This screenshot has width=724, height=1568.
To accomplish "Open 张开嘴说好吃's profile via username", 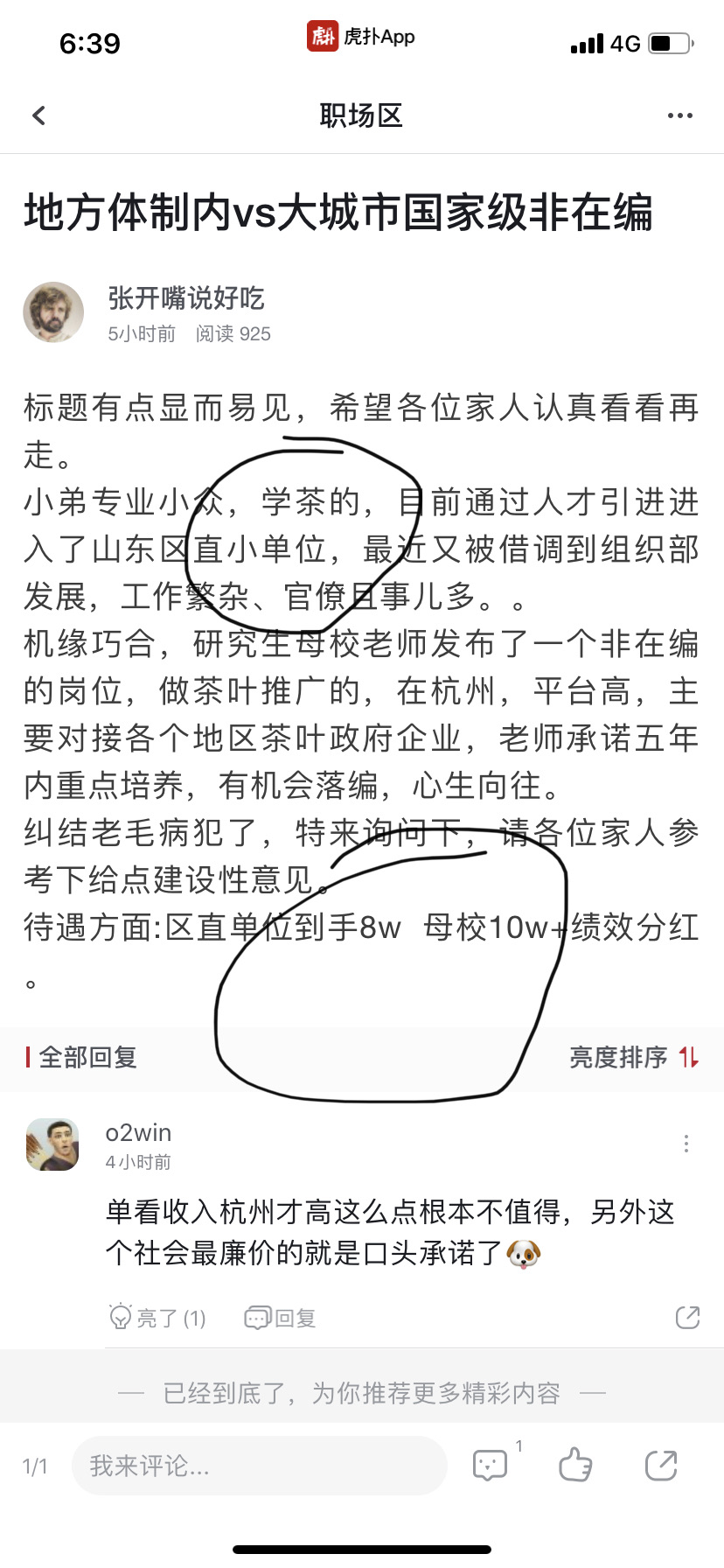I will 185,298.
